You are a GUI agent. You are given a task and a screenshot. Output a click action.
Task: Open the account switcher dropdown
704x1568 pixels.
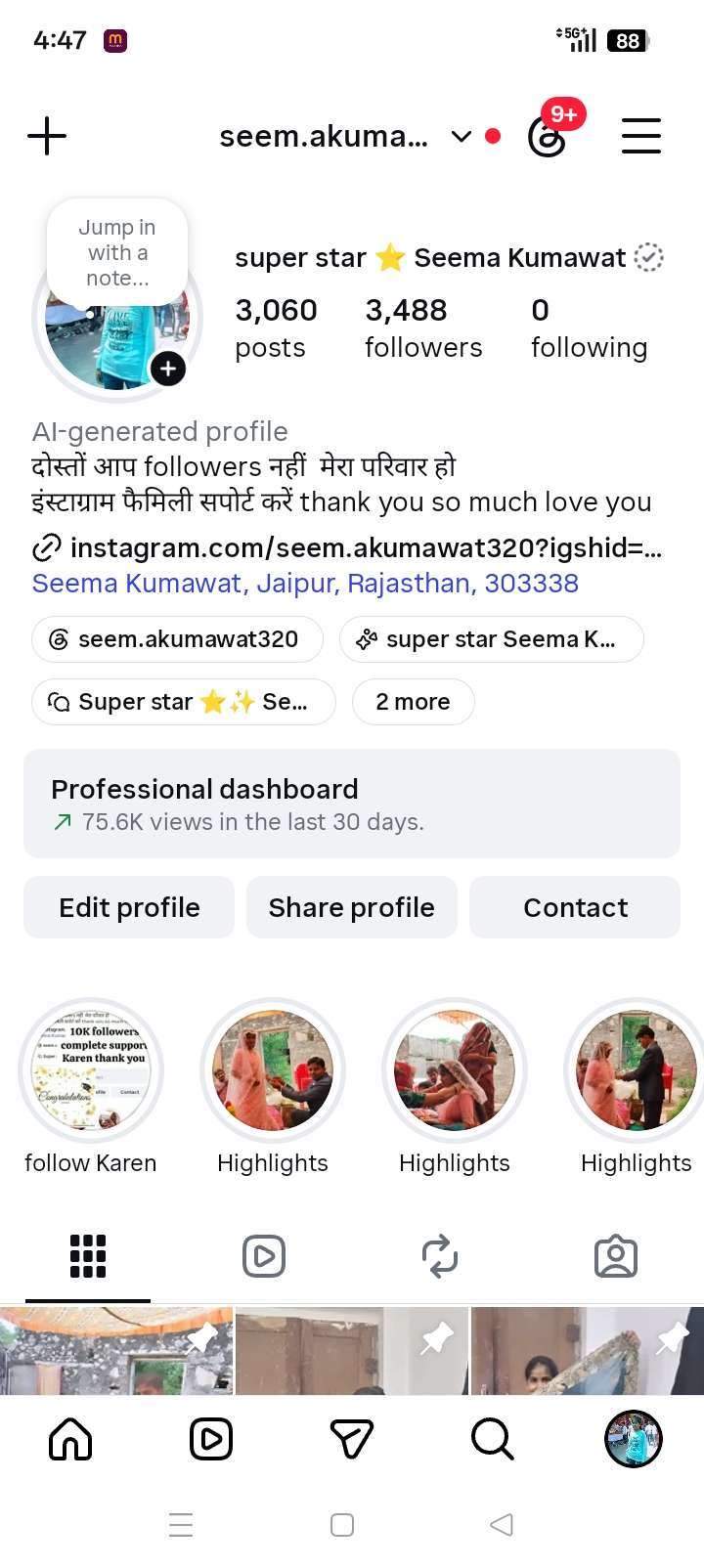[x=462, y=136]
